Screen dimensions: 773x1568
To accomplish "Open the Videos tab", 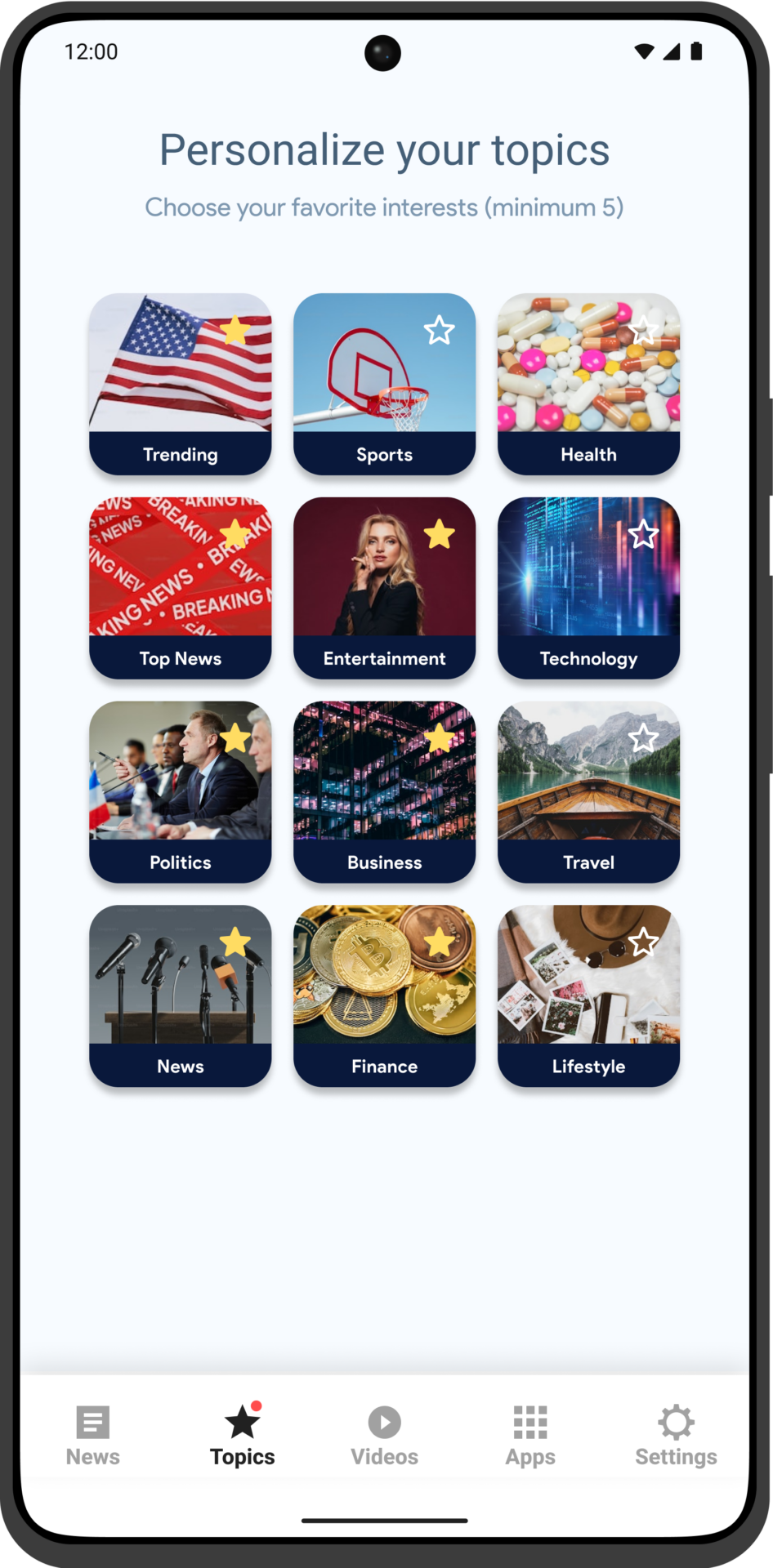I will [x=384, y=1436].
